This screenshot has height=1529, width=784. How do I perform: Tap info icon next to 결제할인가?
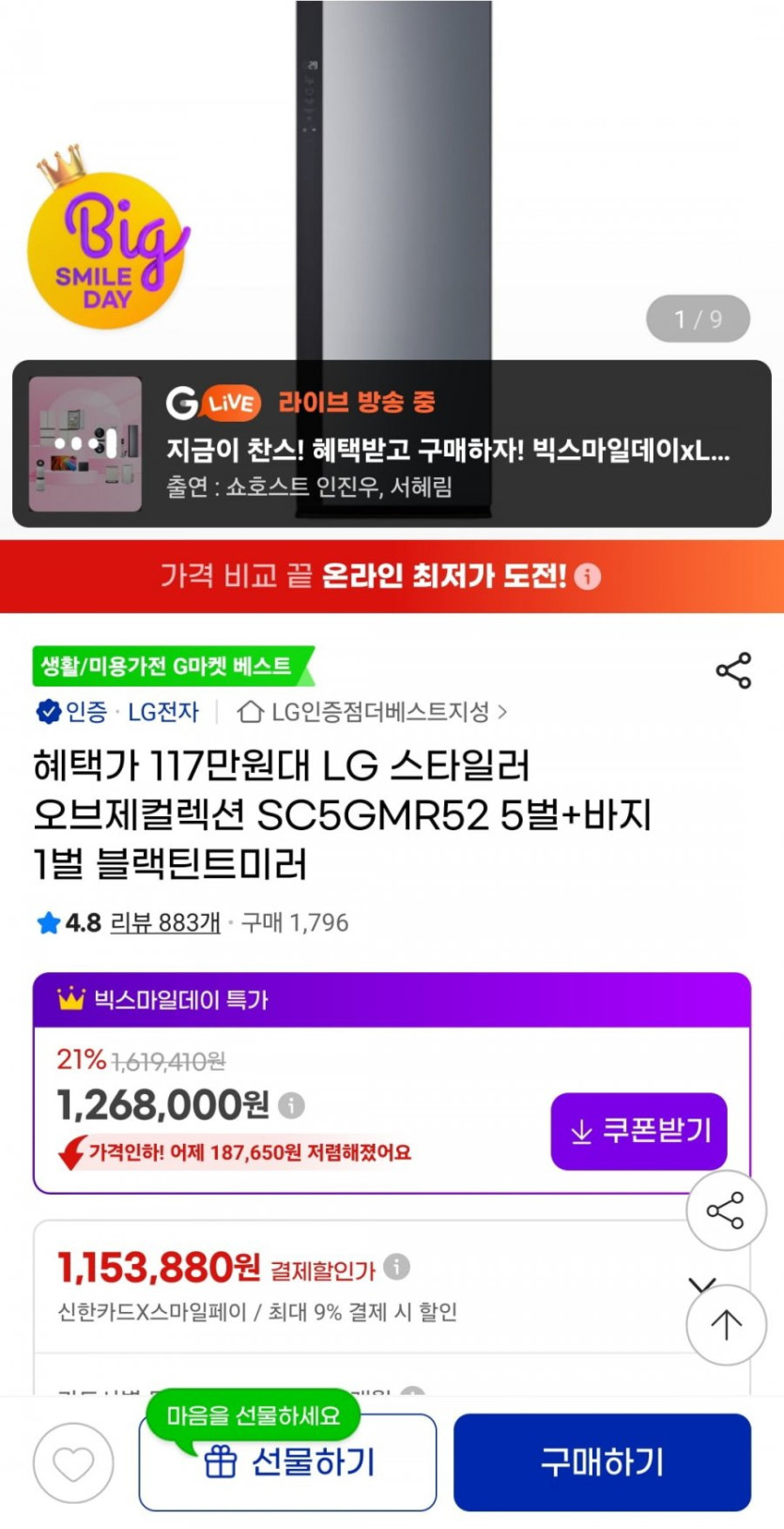pos(397,1267)
